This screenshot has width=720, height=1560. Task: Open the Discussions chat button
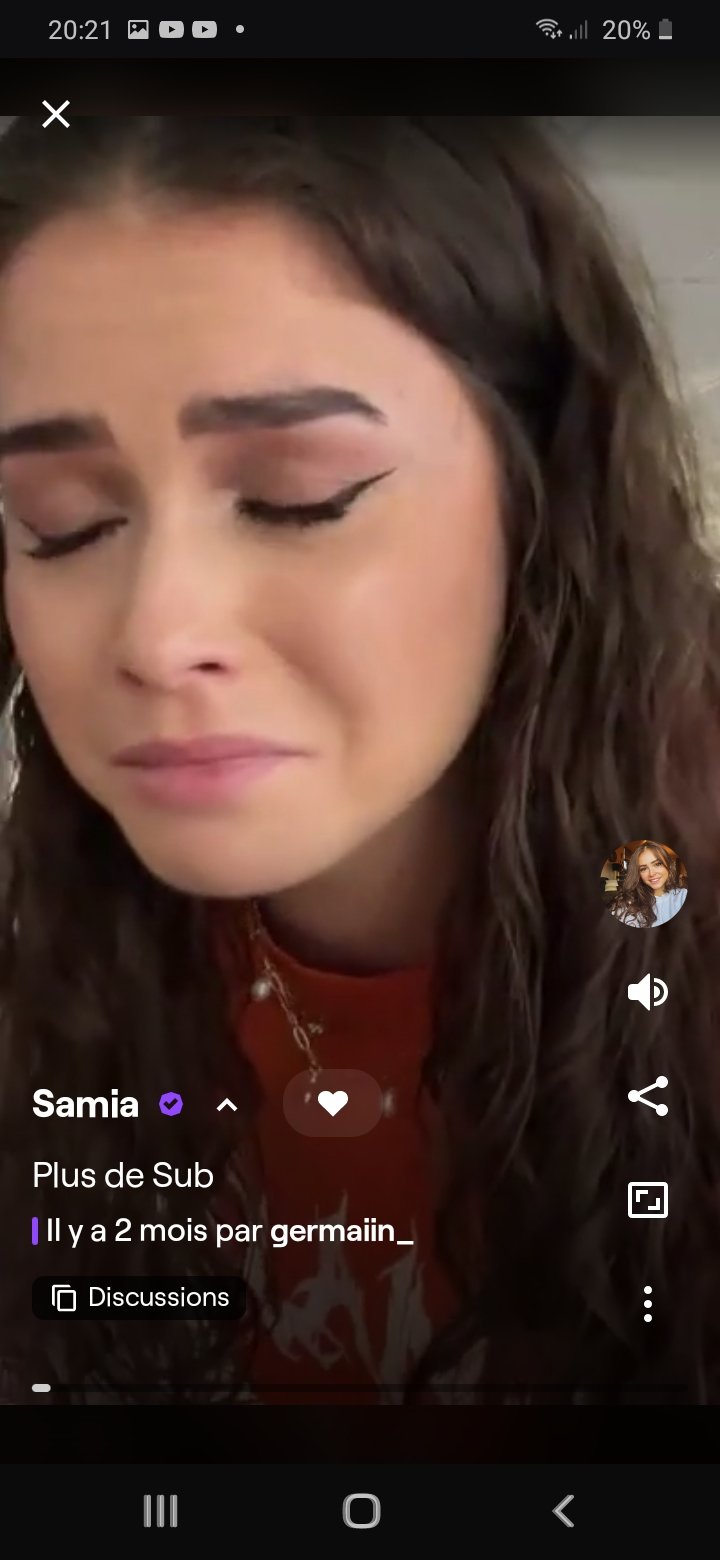pos(139,1298)
